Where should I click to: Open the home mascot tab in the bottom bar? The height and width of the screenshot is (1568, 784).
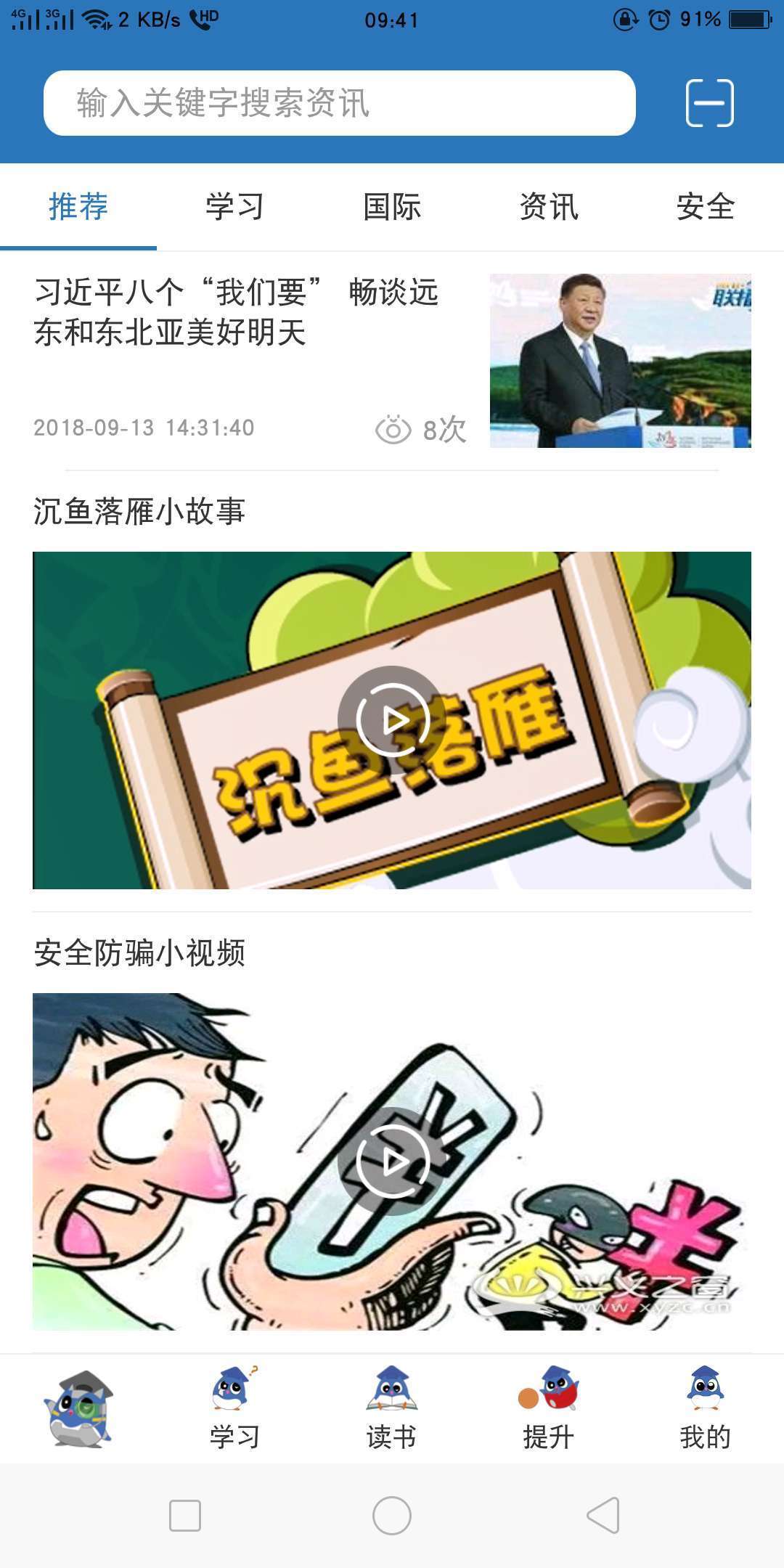tap(78, 1409)
